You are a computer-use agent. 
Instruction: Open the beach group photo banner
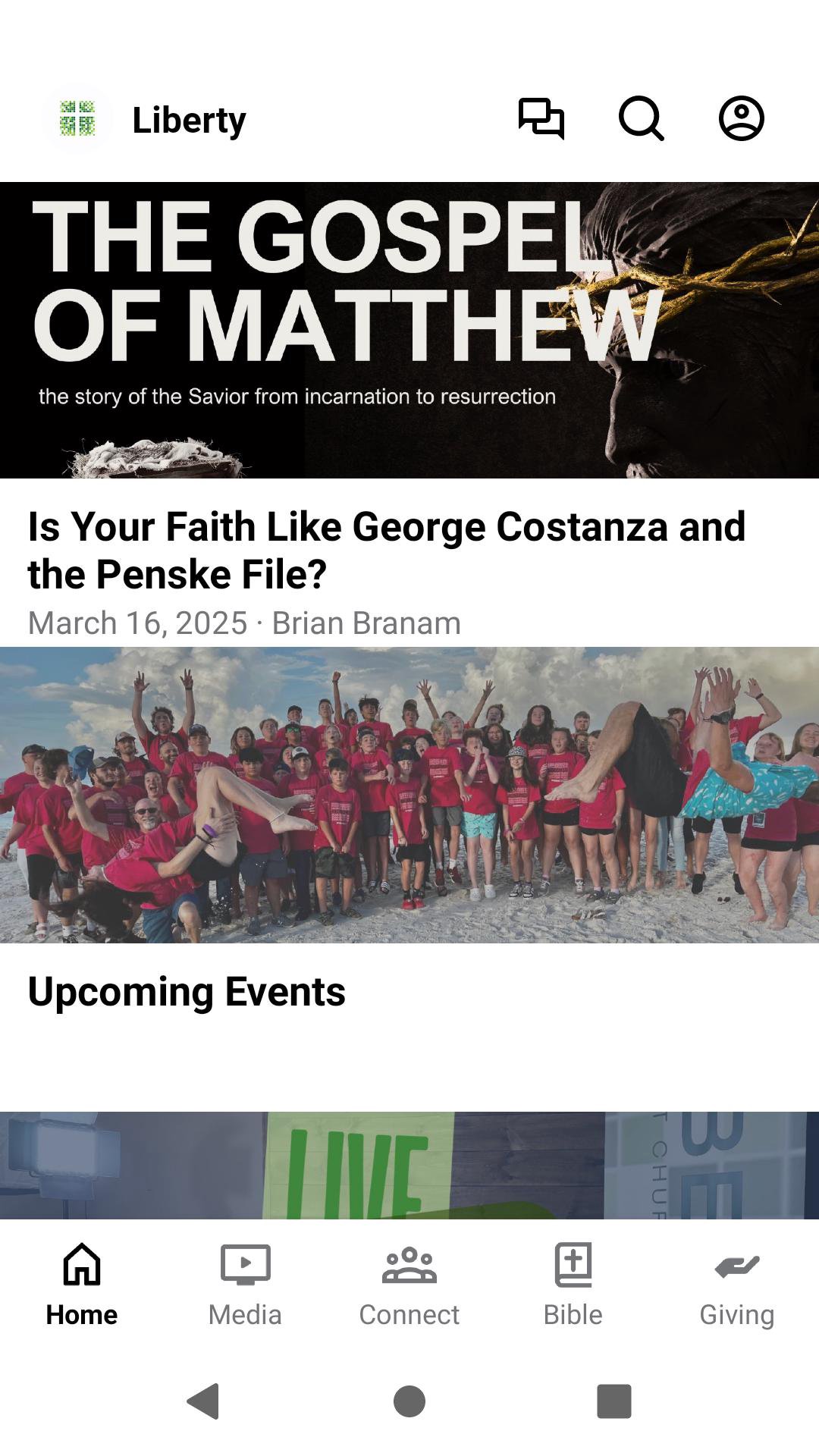tap(409, 795)
